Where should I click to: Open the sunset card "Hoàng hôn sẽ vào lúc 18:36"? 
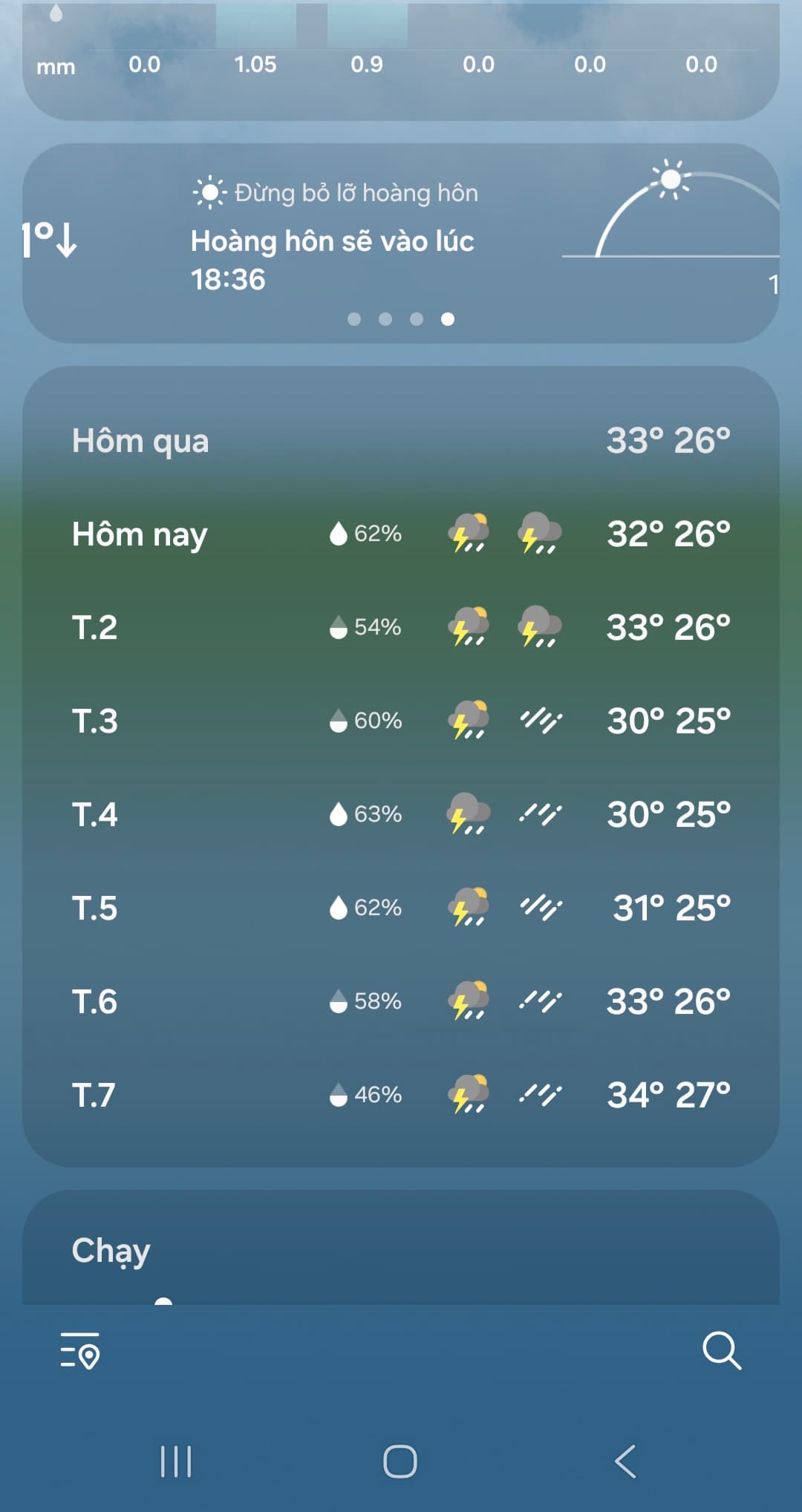[x=401, y=243]
